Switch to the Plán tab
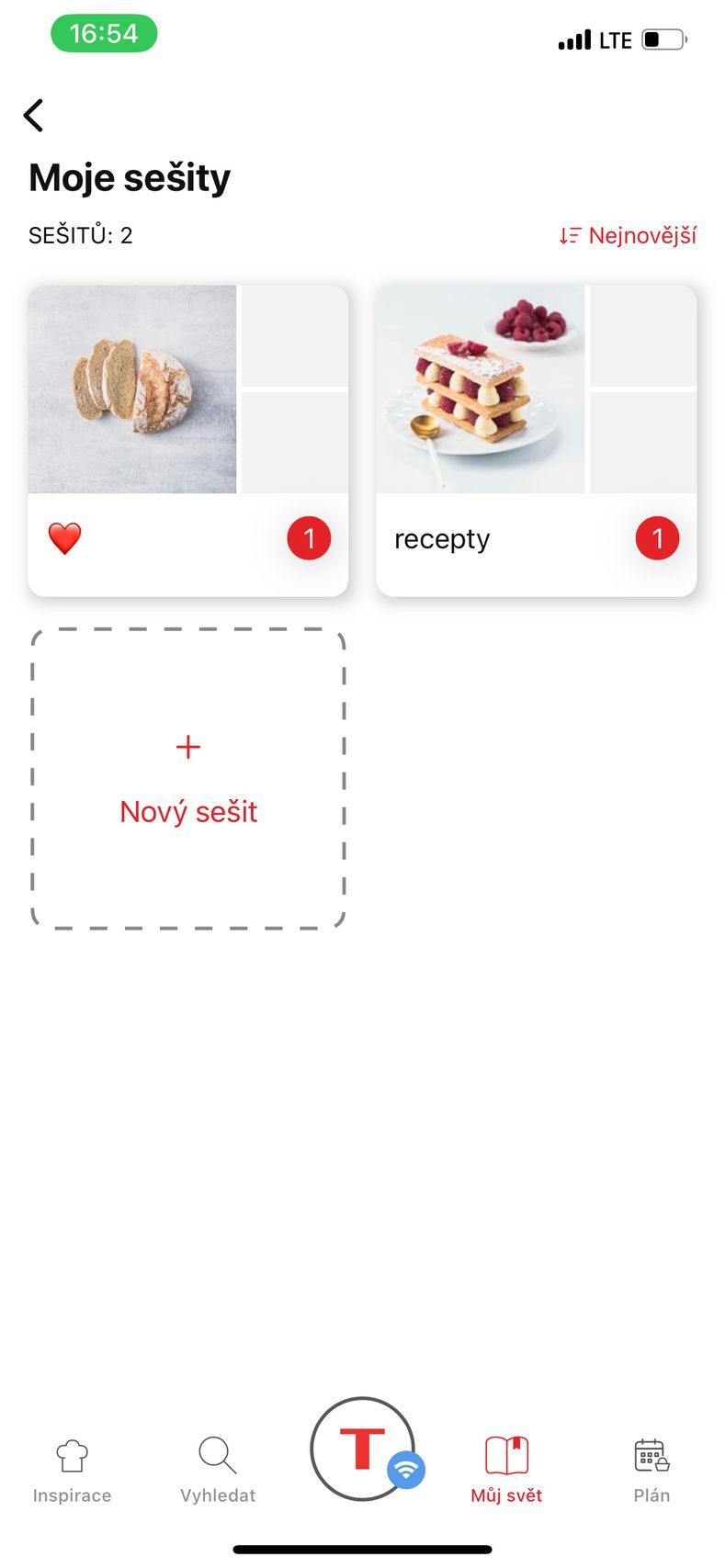 (651, 1470)
